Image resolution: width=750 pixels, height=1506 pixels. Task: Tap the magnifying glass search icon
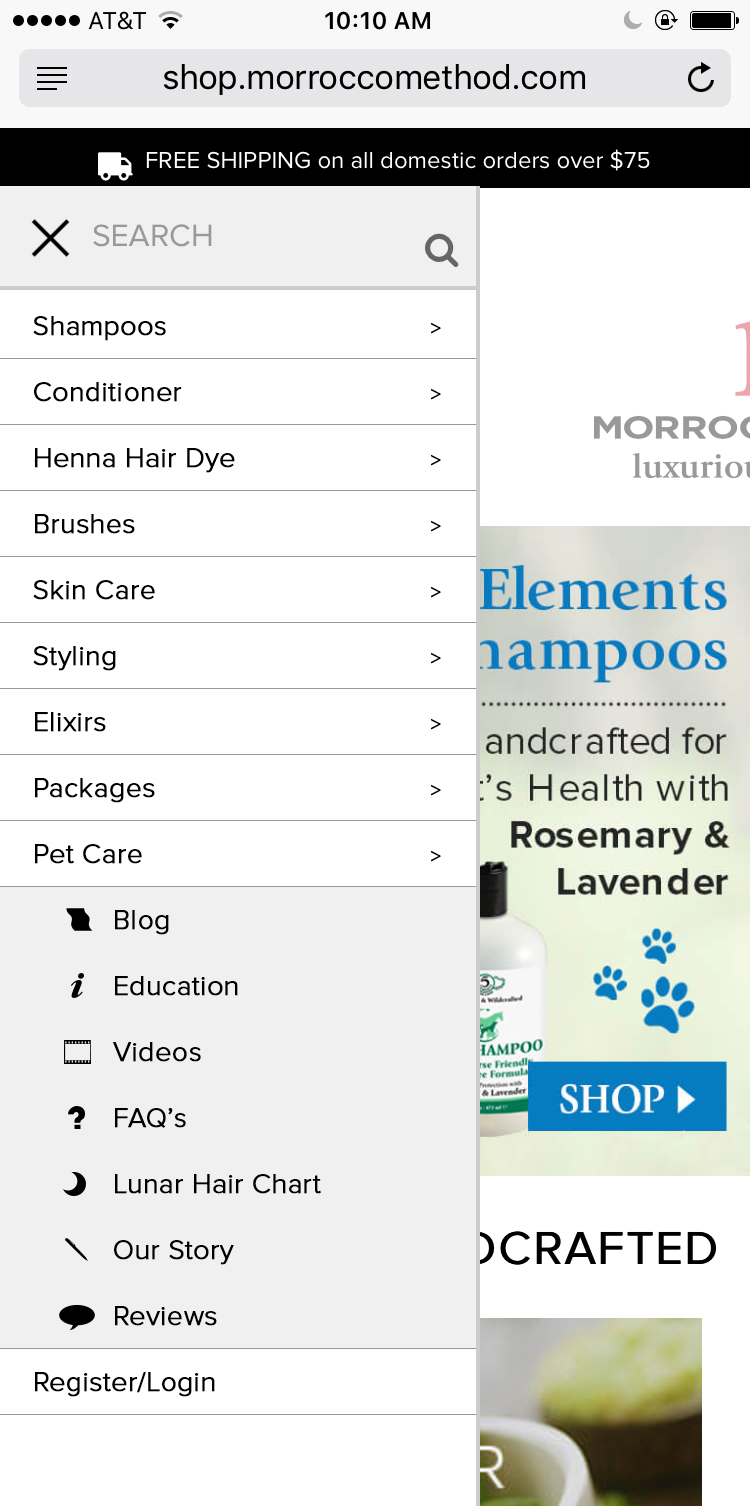pos(441,249)
